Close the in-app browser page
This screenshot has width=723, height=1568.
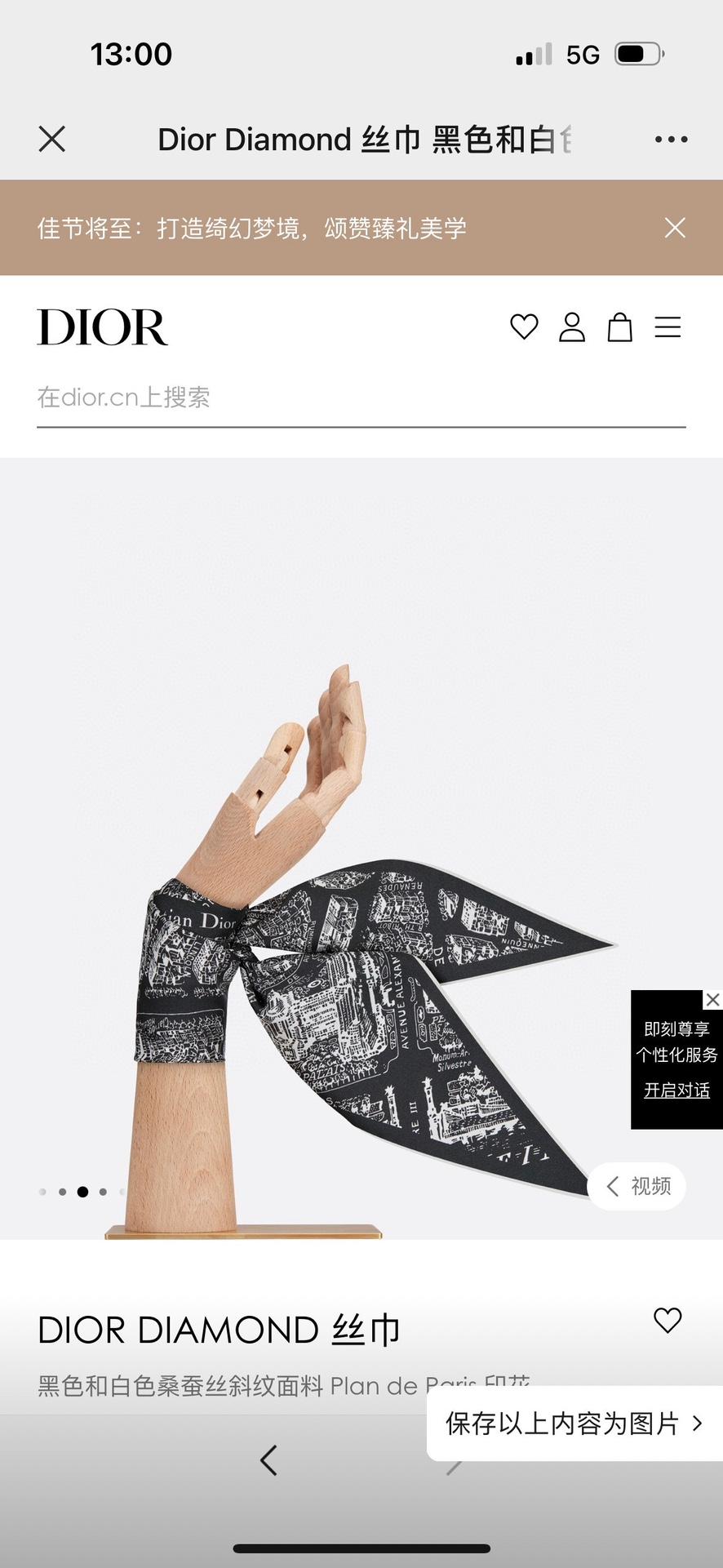coord(52,140)
